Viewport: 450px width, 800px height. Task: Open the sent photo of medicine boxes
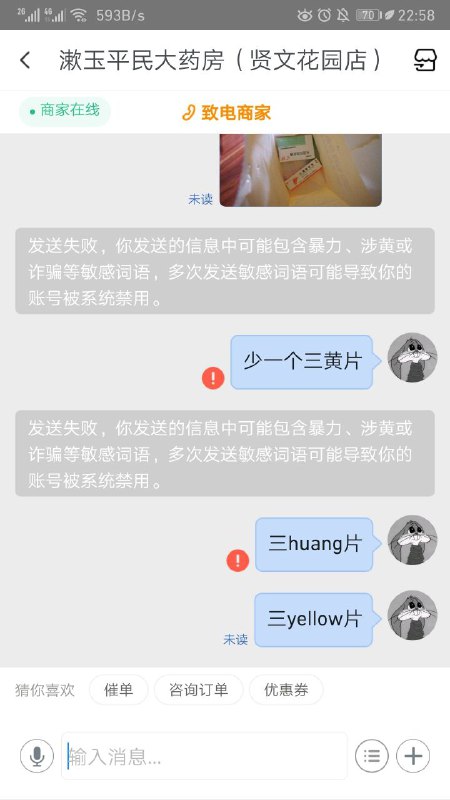tap(301, 170)
